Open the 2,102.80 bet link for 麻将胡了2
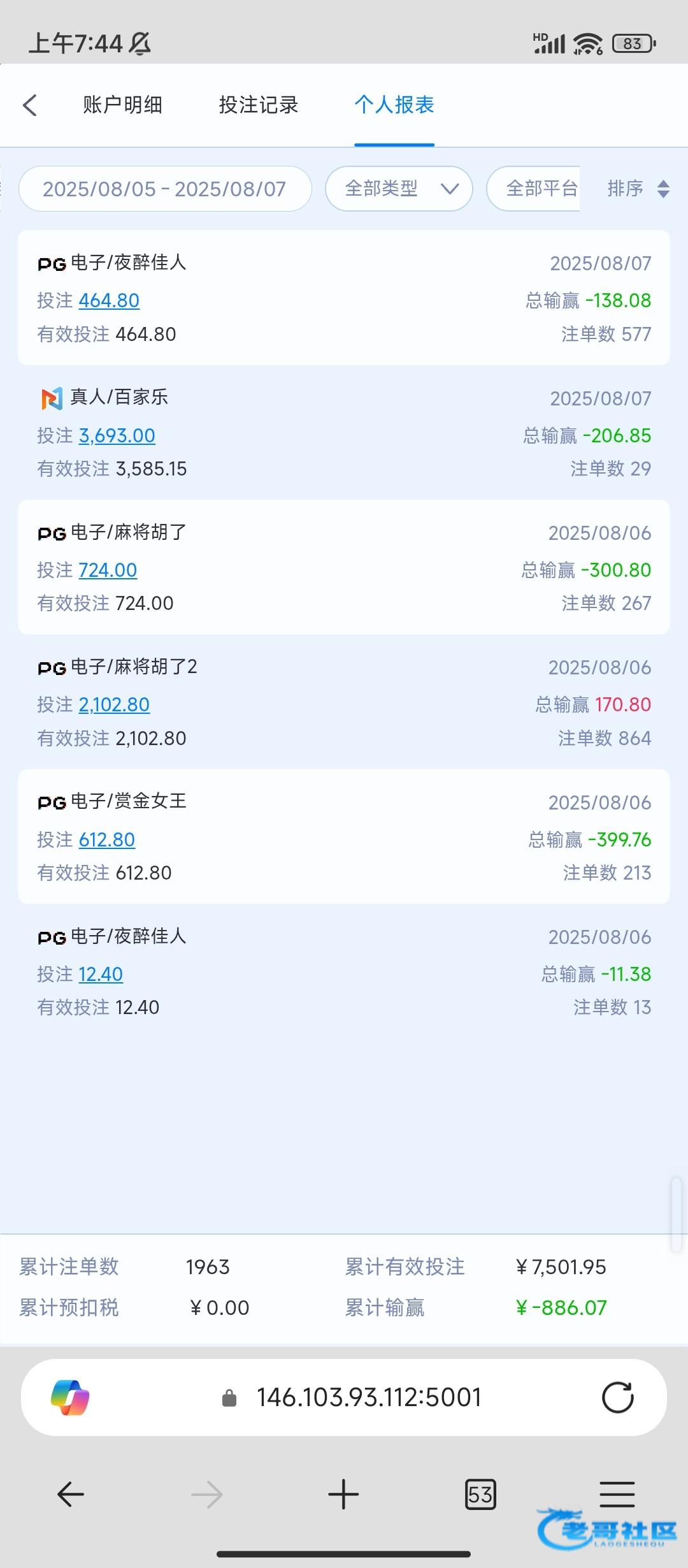This screenshot has width=688, height=1568. pos(114,704)
